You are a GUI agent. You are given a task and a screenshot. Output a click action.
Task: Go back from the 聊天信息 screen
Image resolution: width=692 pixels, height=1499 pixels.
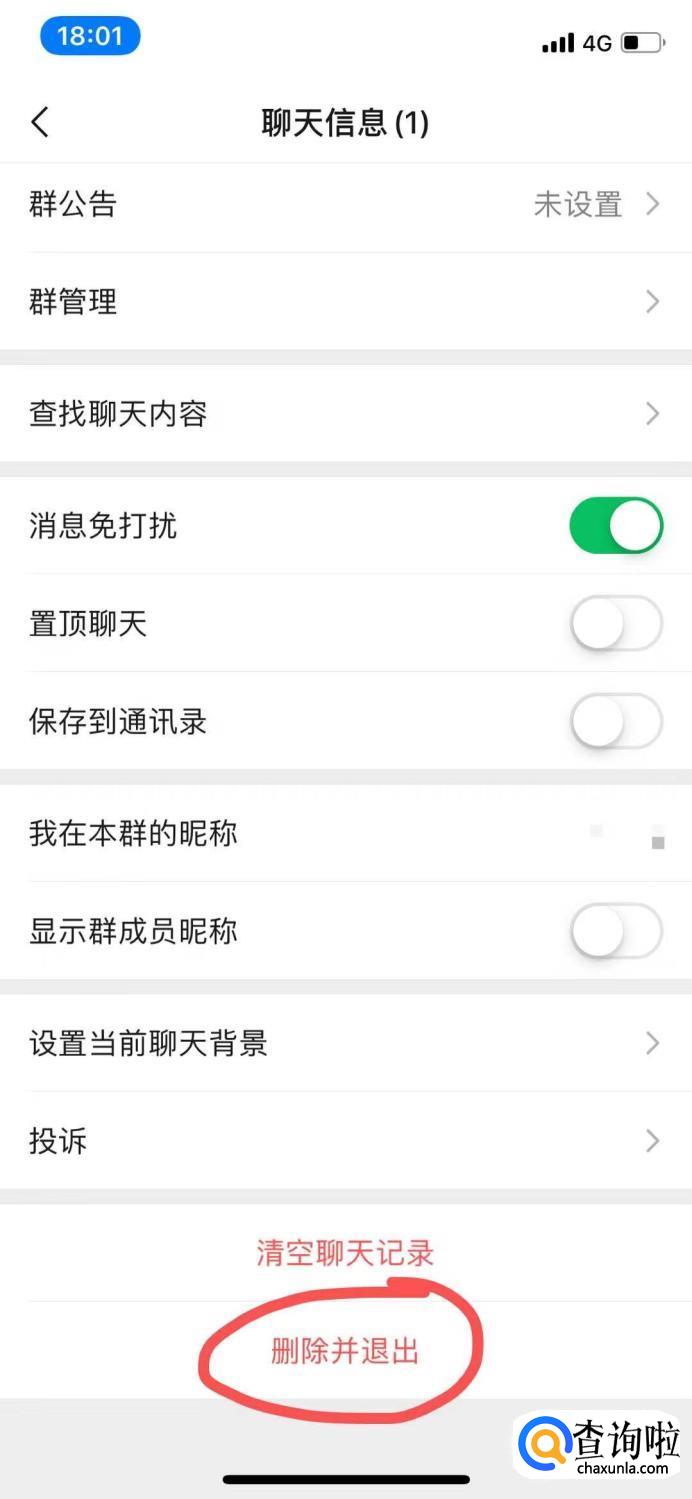coord(40,123)
